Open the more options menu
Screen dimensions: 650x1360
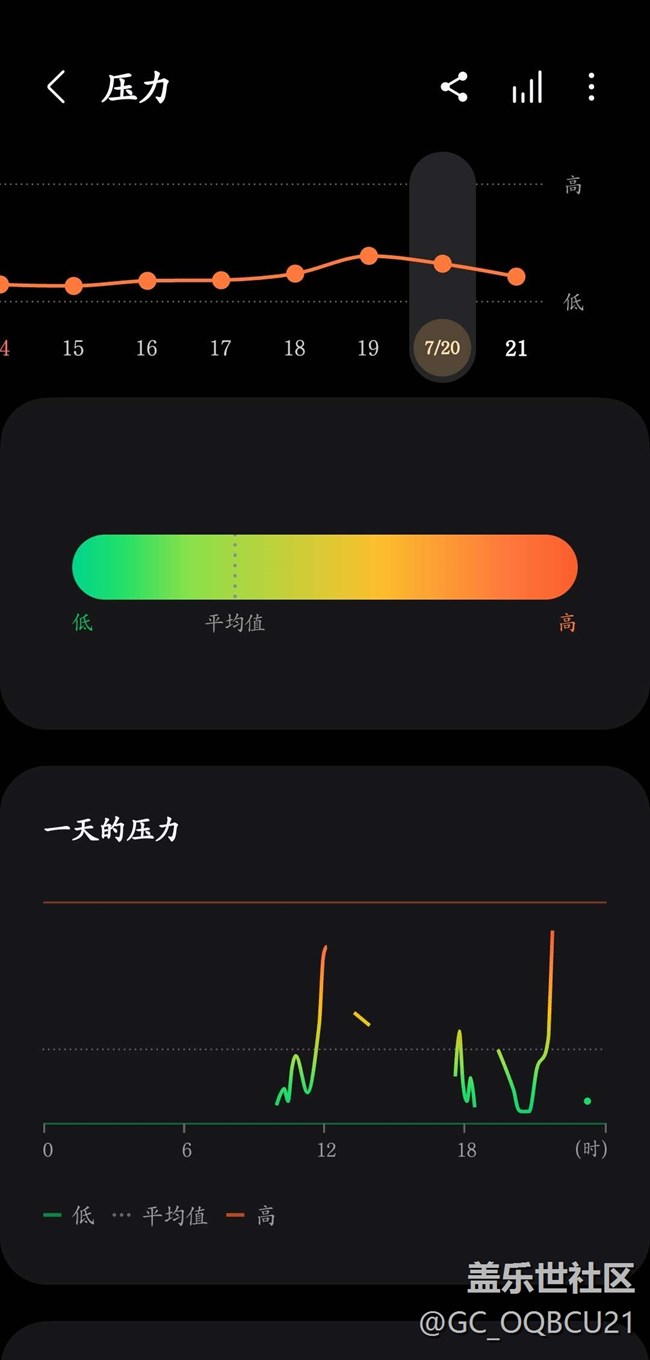(591, 87)
